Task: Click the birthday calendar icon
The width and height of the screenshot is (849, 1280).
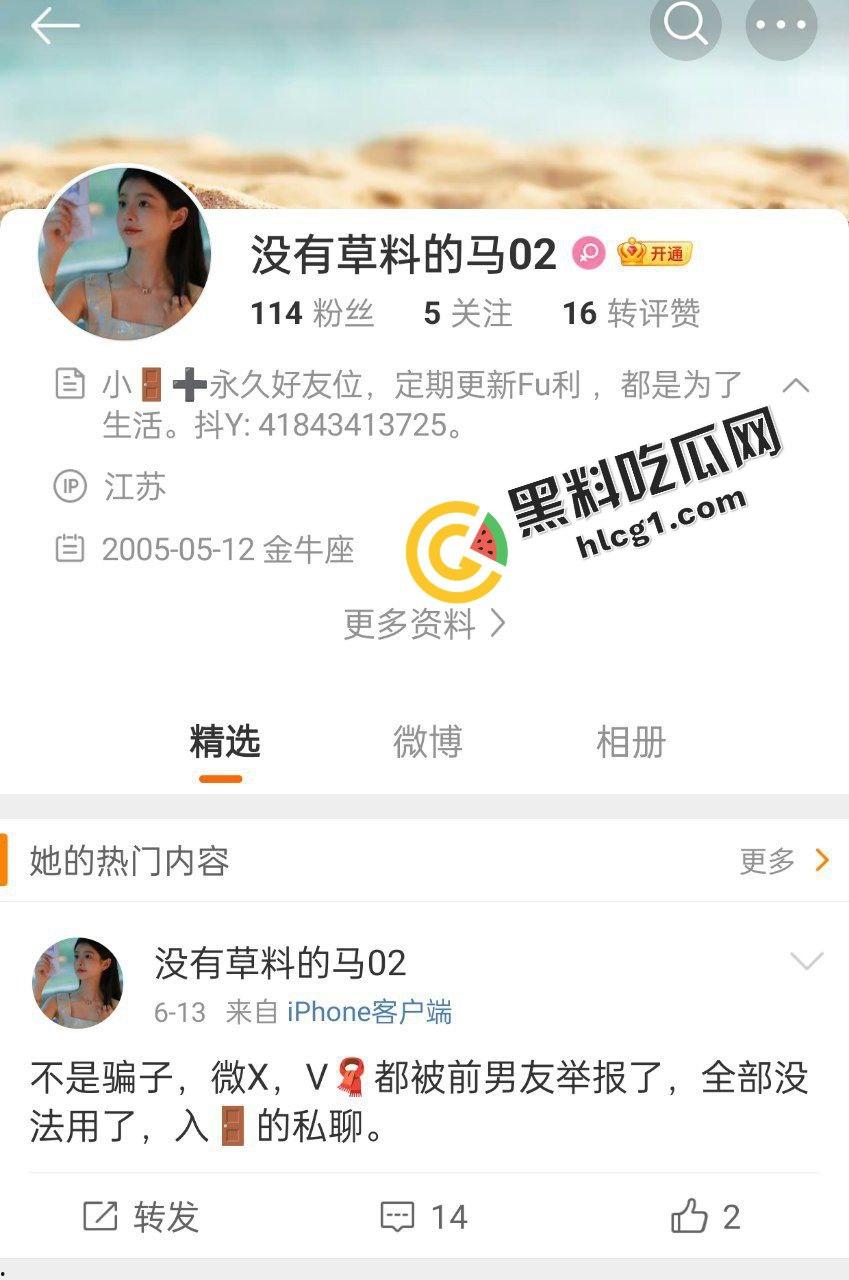Action: click(x=68, y=549)
